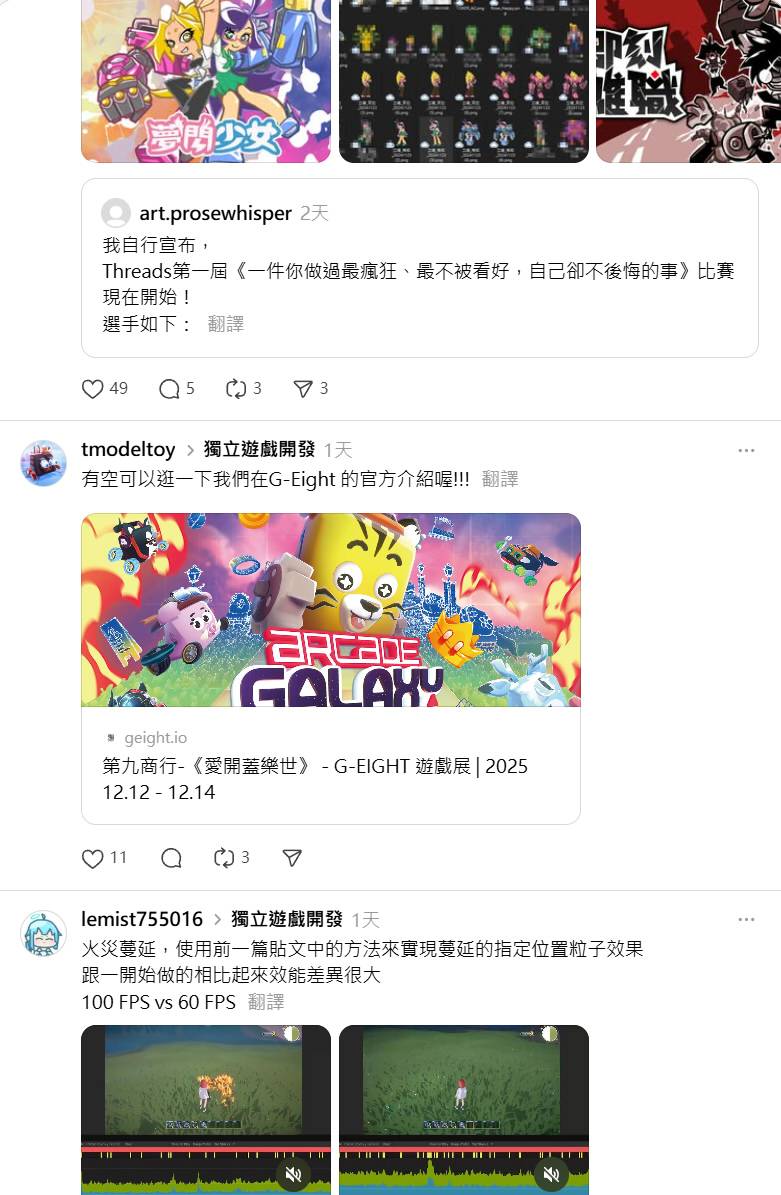The width and height of the screenshot is (781, 1195).
Task: Repost tmodeltoy's post
Action: (x=224, y=858)
